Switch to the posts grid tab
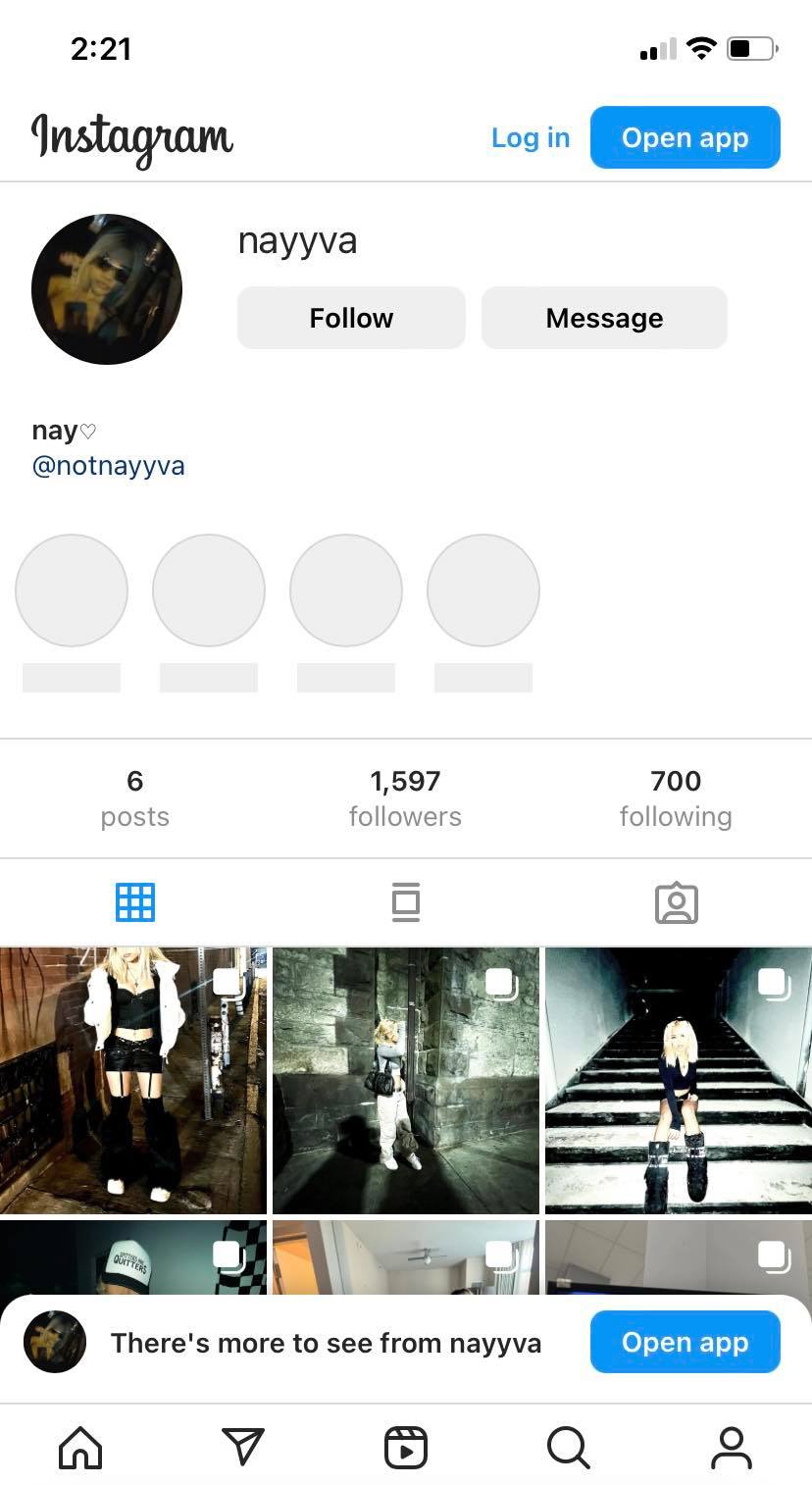The width and height of the screenshot is (812, 1485). (x=135, y=902)
